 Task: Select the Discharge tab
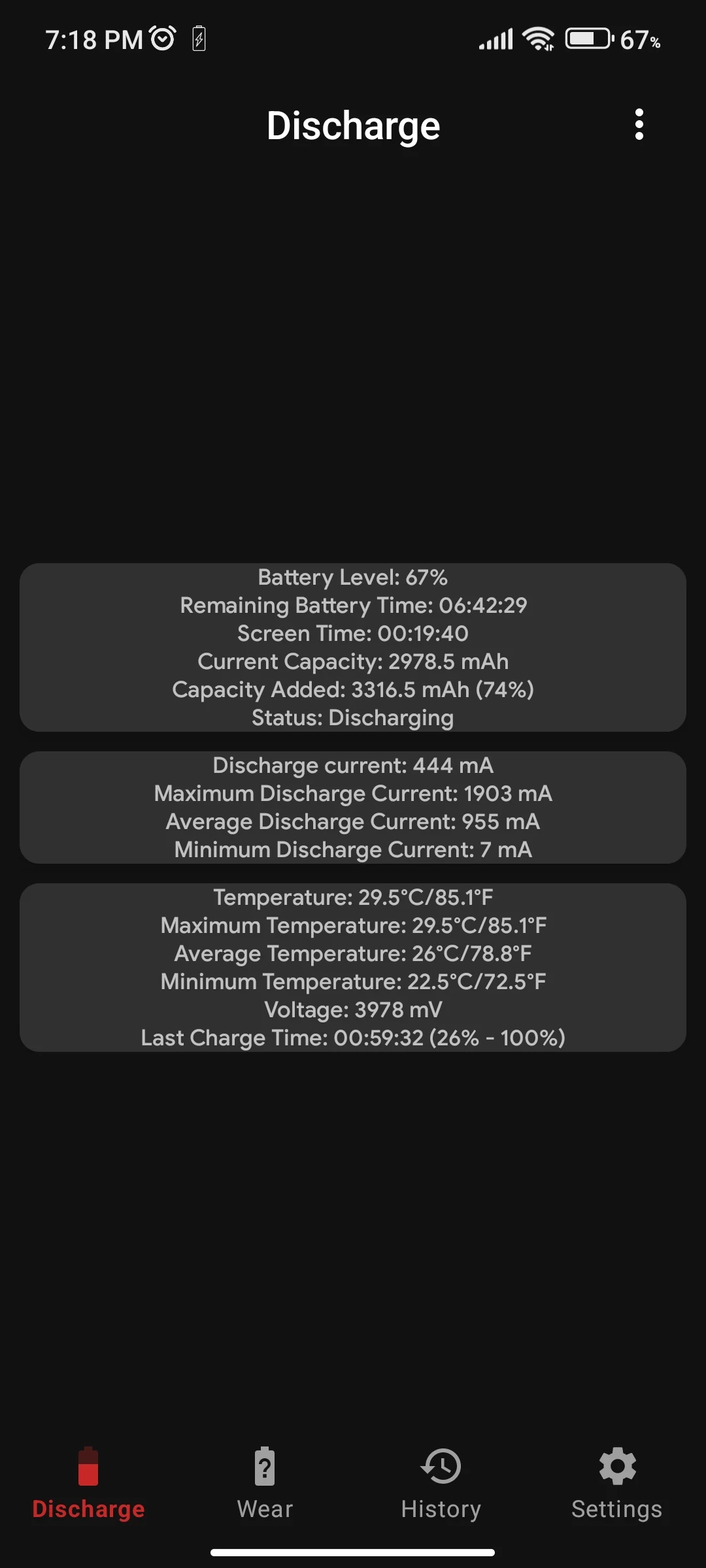pyautogui.click(x=88, y=1483)
